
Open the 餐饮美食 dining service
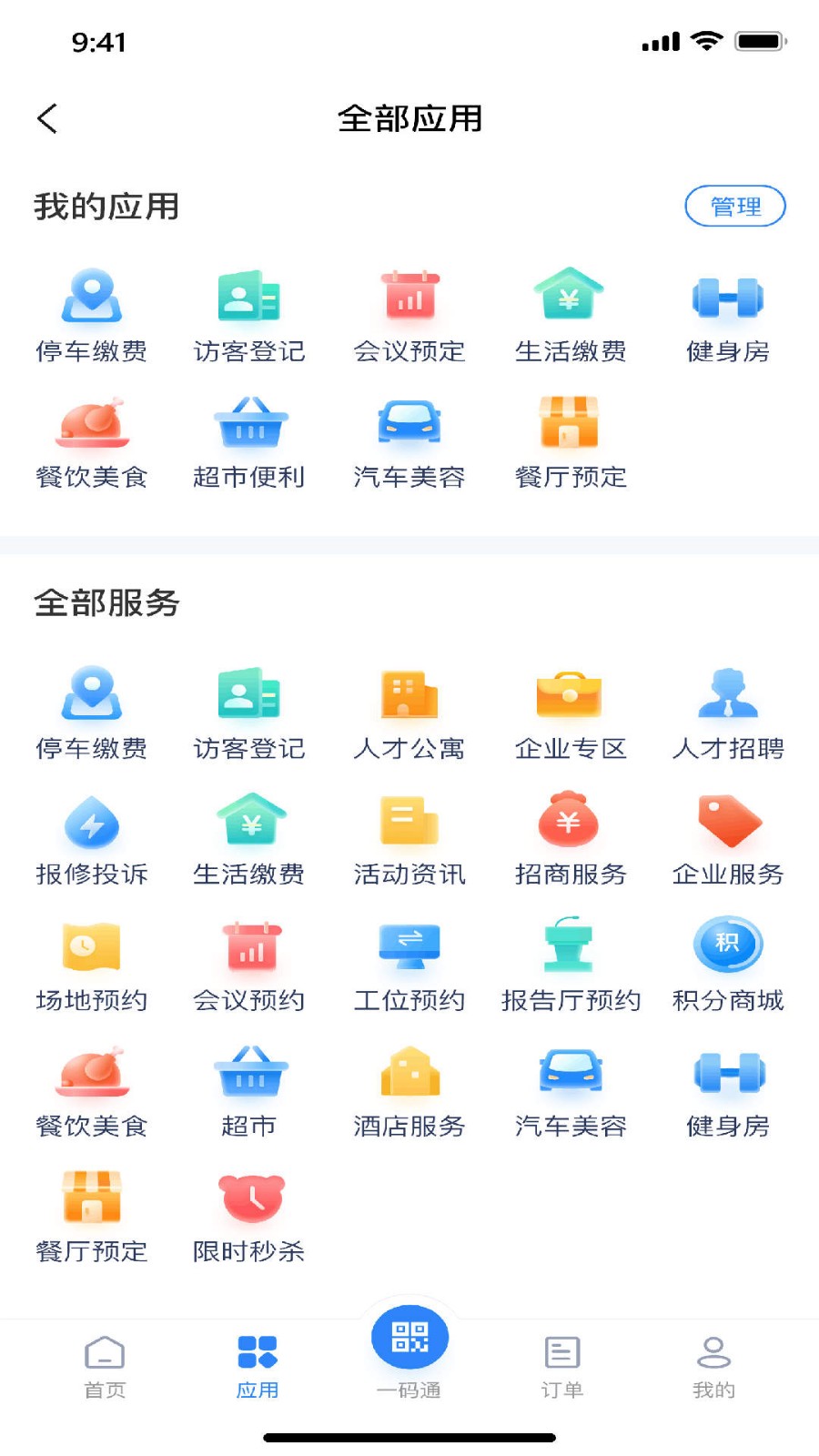coord(92,441)
